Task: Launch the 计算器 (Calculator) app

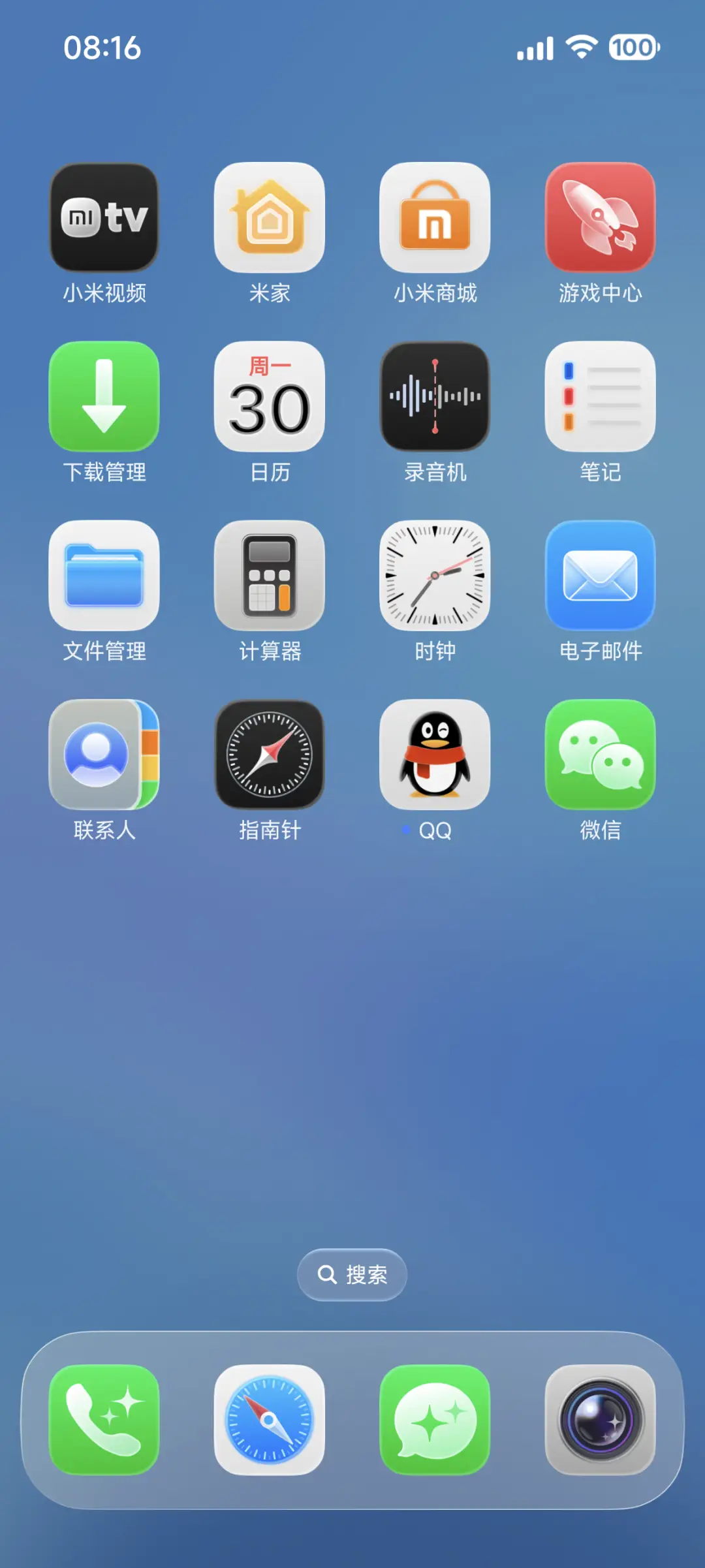Action: pyautogui.click(x=270, y=576)
